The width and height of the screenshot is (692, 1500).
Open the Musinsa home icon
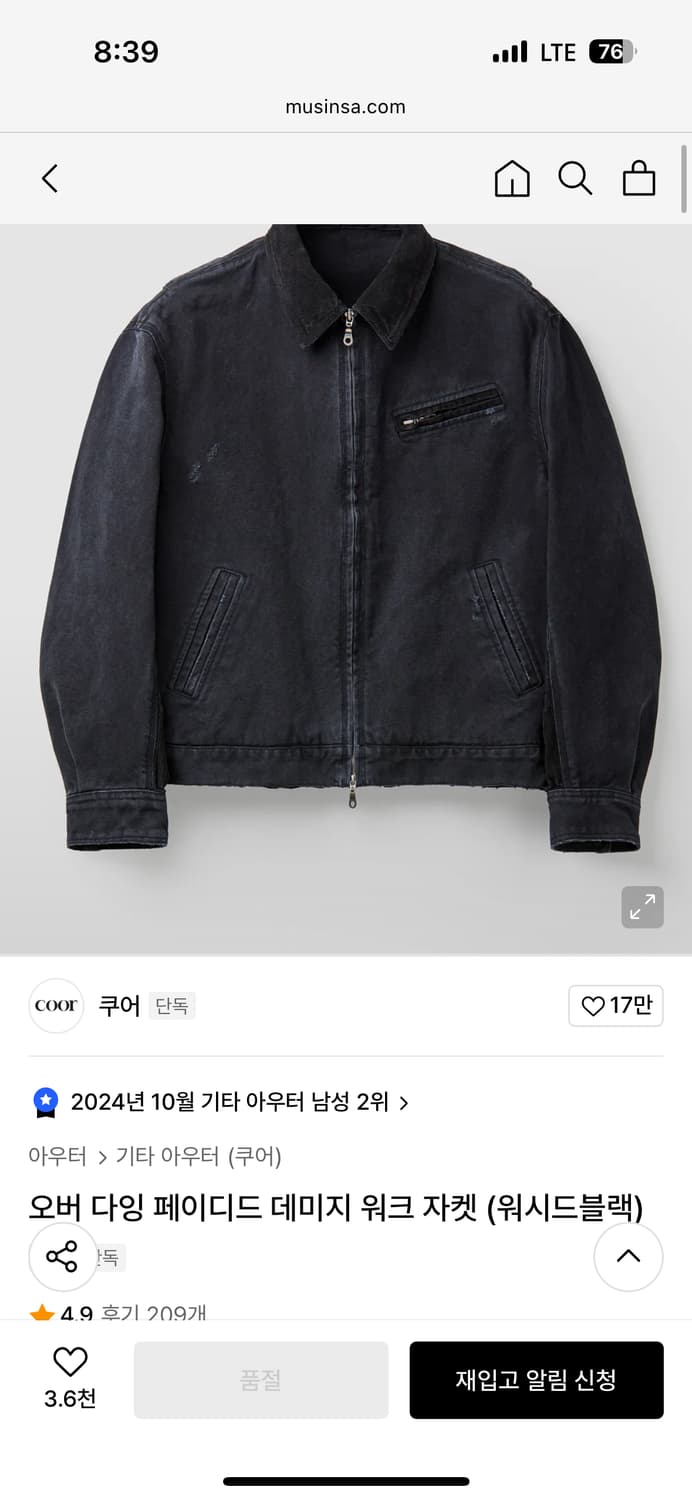(511, 179)
